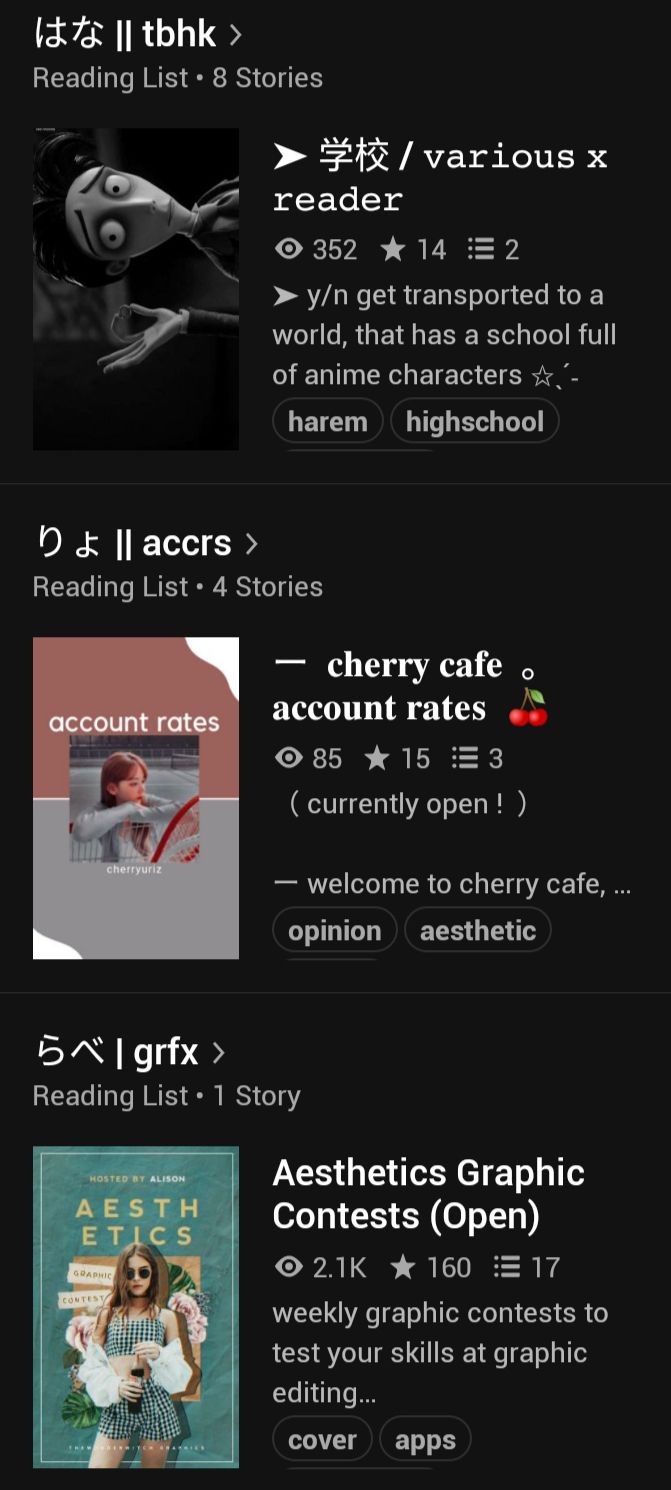Image resolution: width=671 pixels, height=1490 pixels.
Task: Open the はな || tbhk reading list
Action: (x=137, y=35)
